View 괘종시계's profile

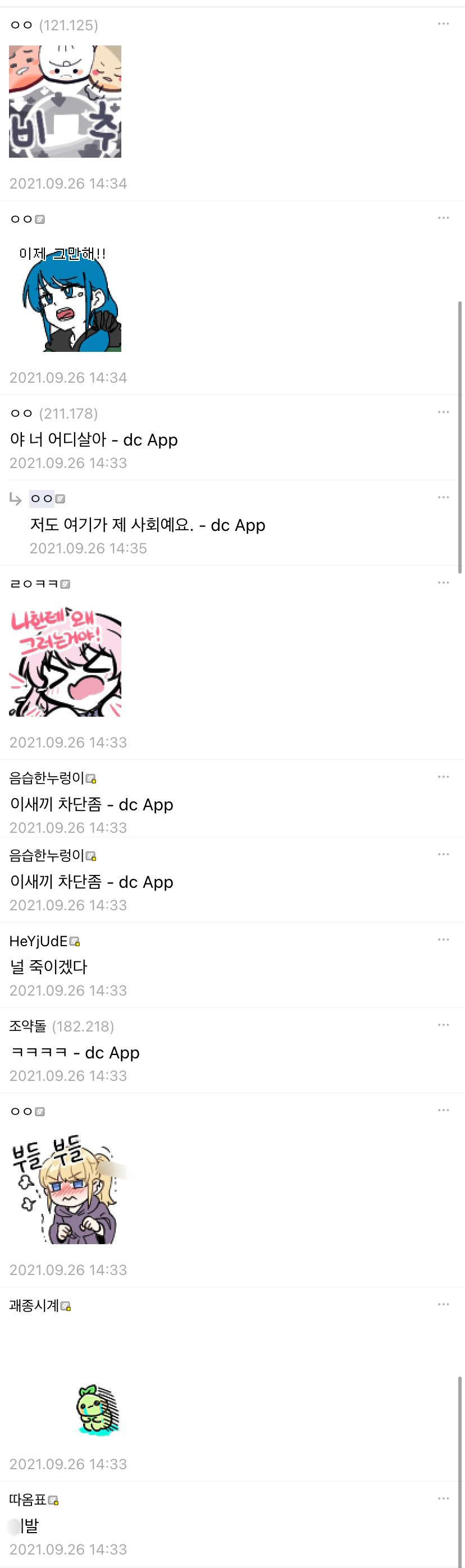pos(34,1305)
